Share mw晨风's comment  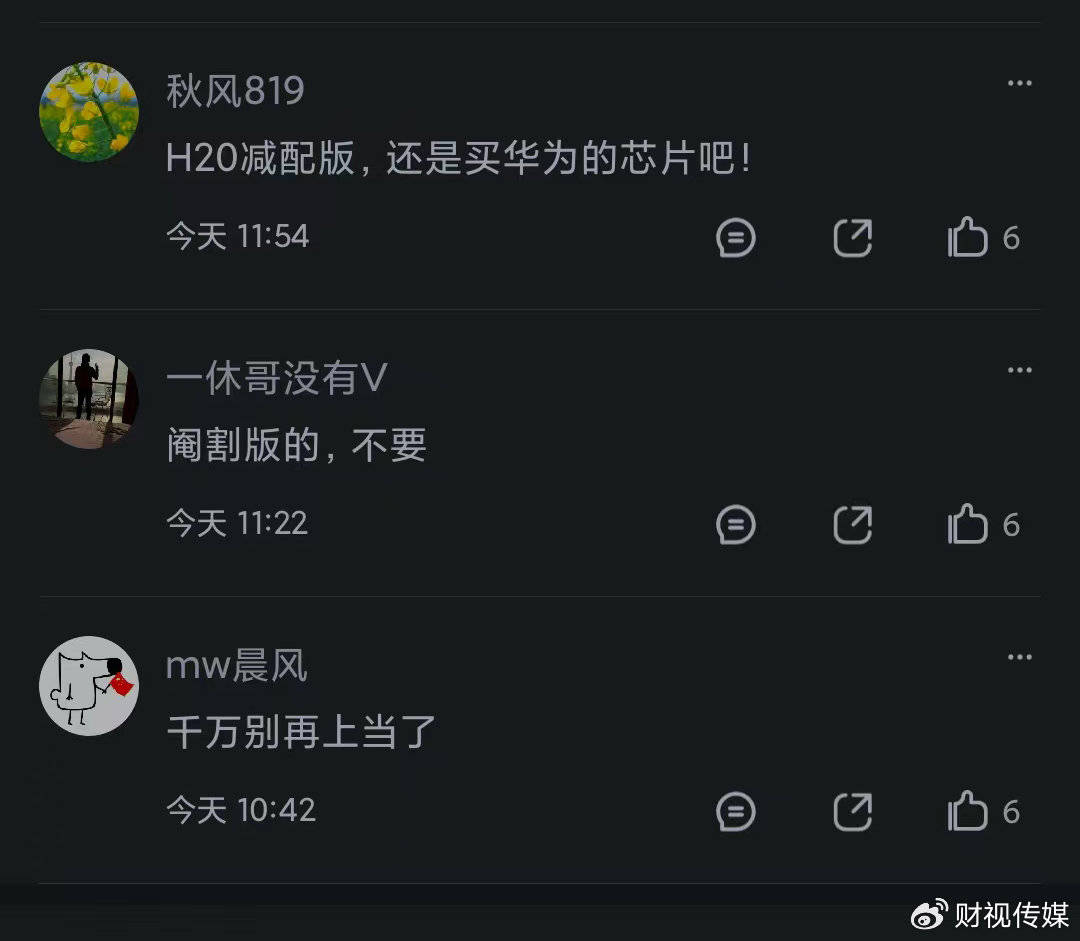point(852,812)
